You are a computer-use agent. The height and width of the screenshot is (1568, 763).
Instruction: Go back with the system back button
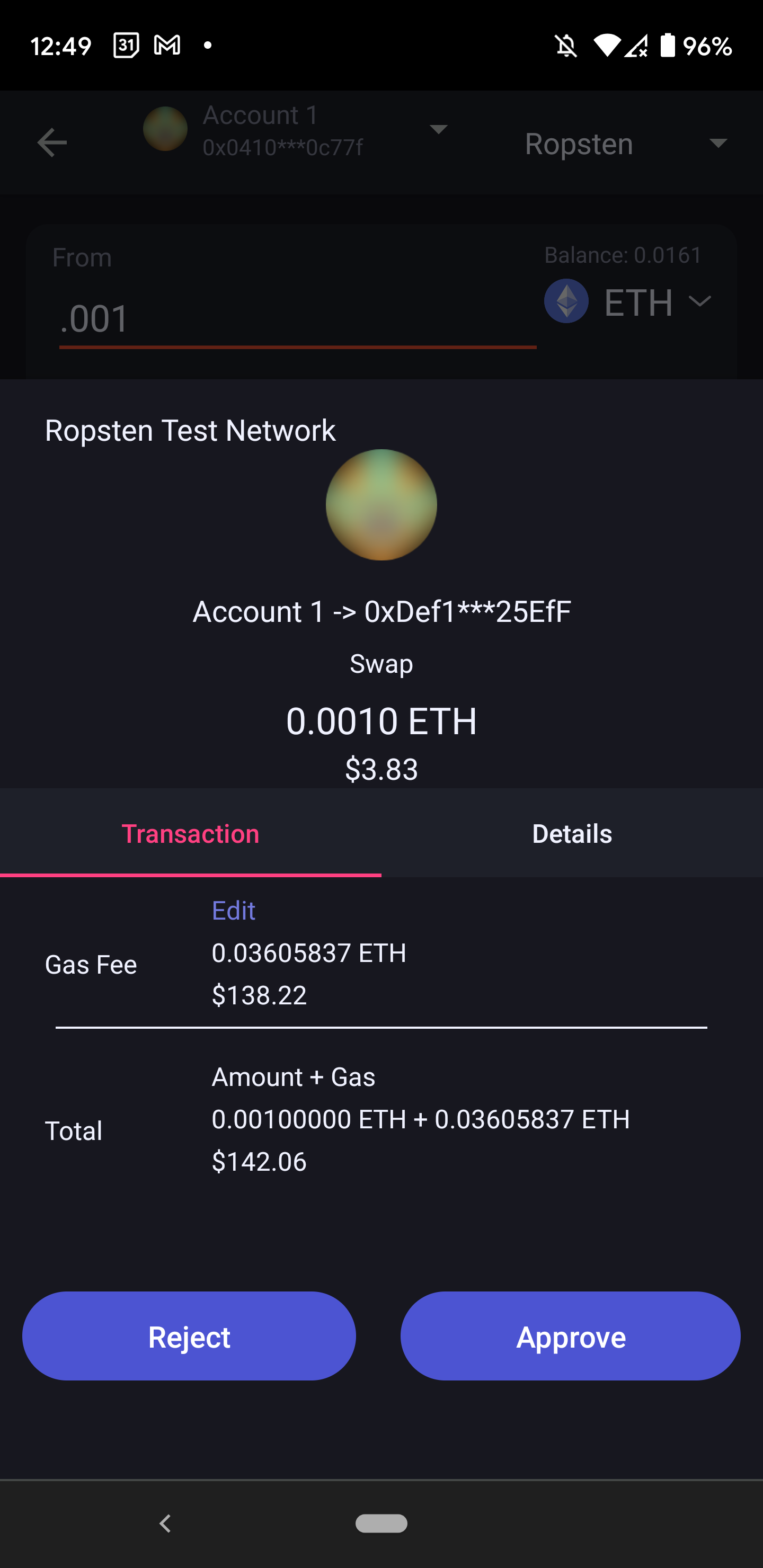[x=165, y=1524]
